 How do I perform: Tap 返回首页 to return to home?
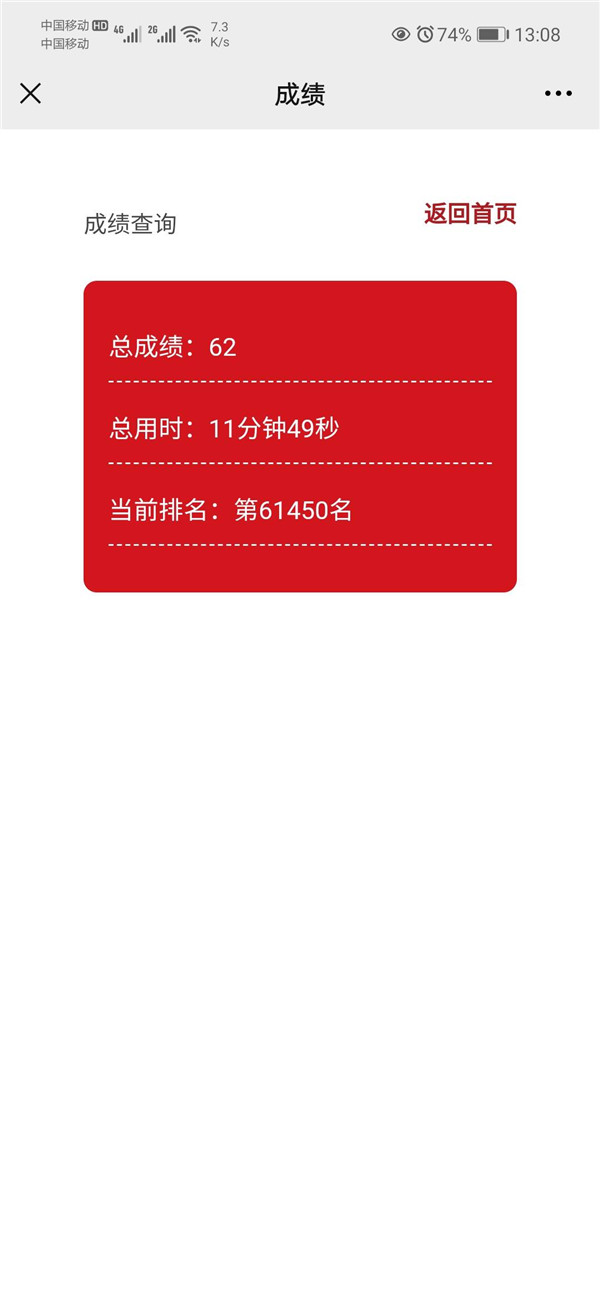(x=470, y=214)
